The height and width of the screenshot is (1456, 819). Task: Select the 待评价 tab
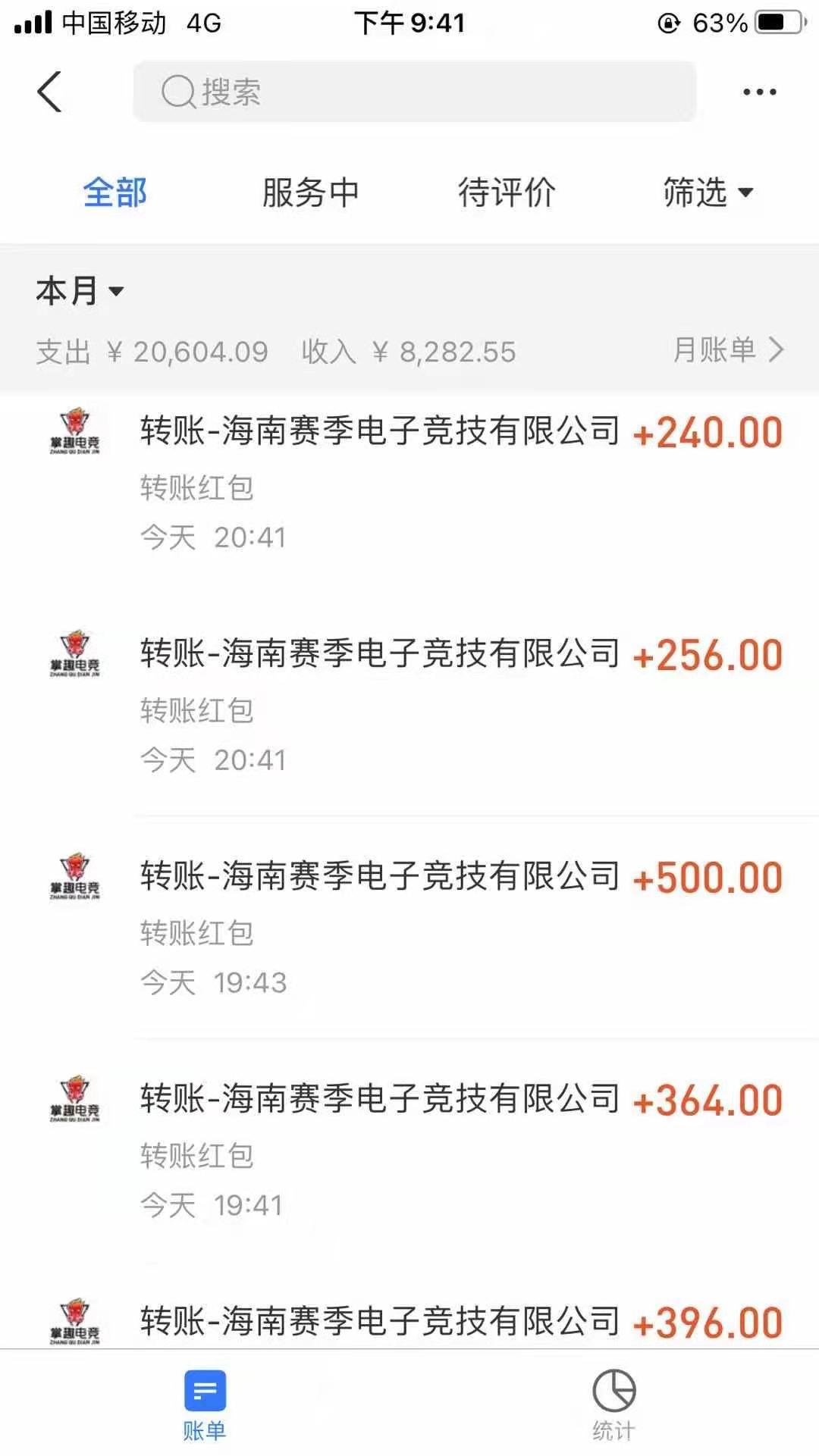coord(506,193)
